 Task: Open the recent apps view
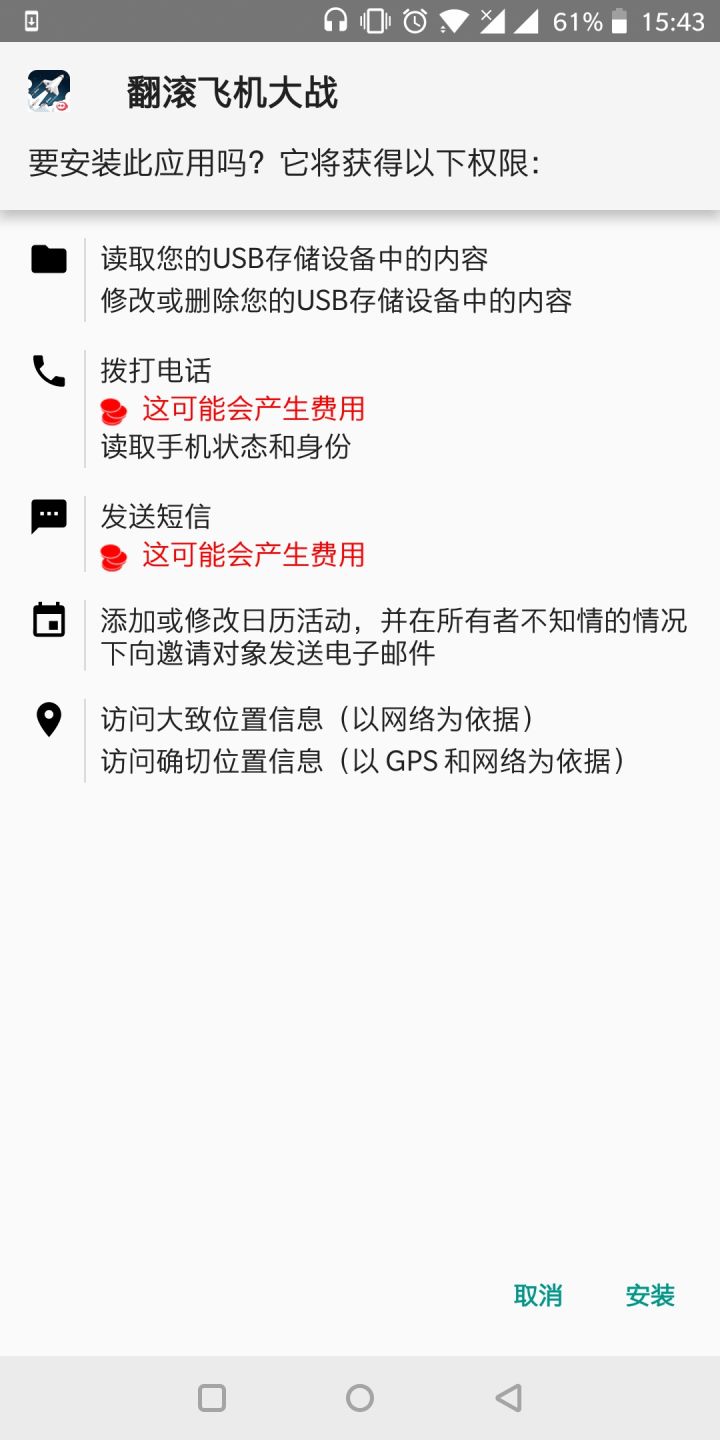tap(212, 1397)
